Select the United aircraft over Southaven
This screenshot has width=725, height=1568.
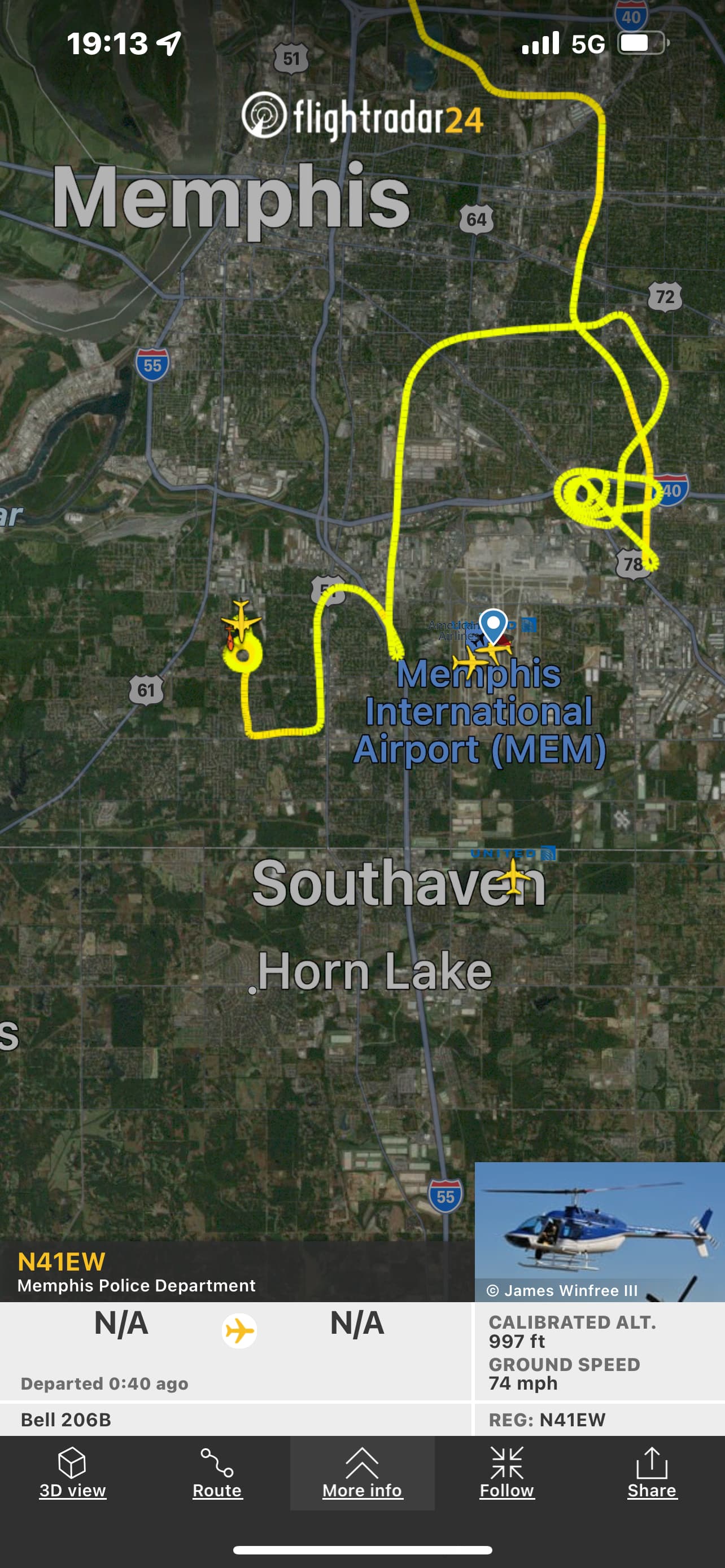[513, 877]
